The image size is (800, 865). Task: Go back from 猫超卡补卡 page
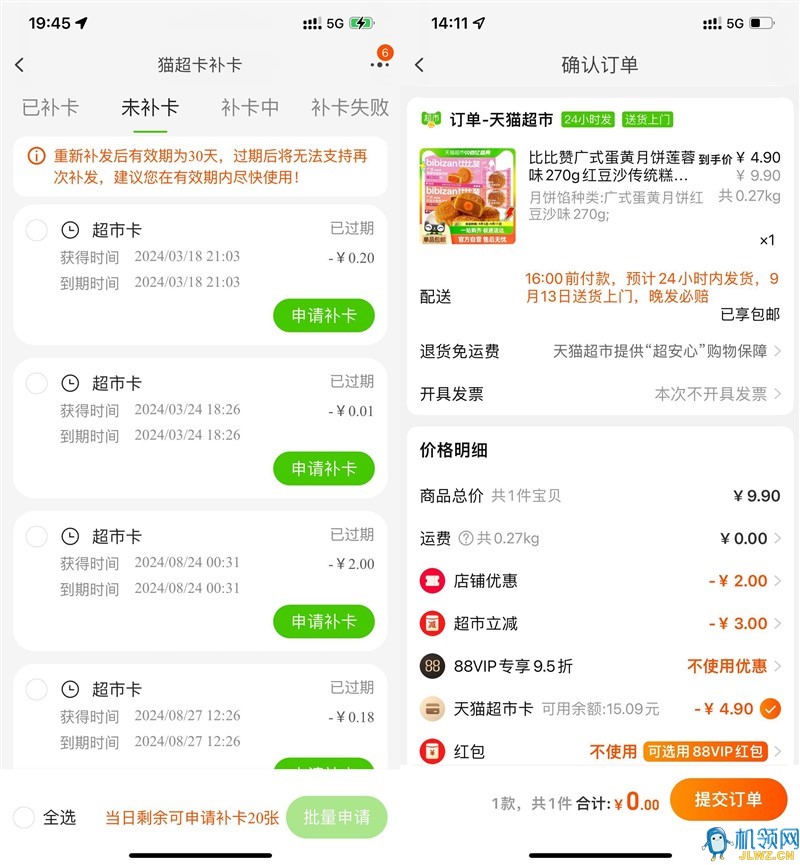pyautogui.click(x=20, y=65)
